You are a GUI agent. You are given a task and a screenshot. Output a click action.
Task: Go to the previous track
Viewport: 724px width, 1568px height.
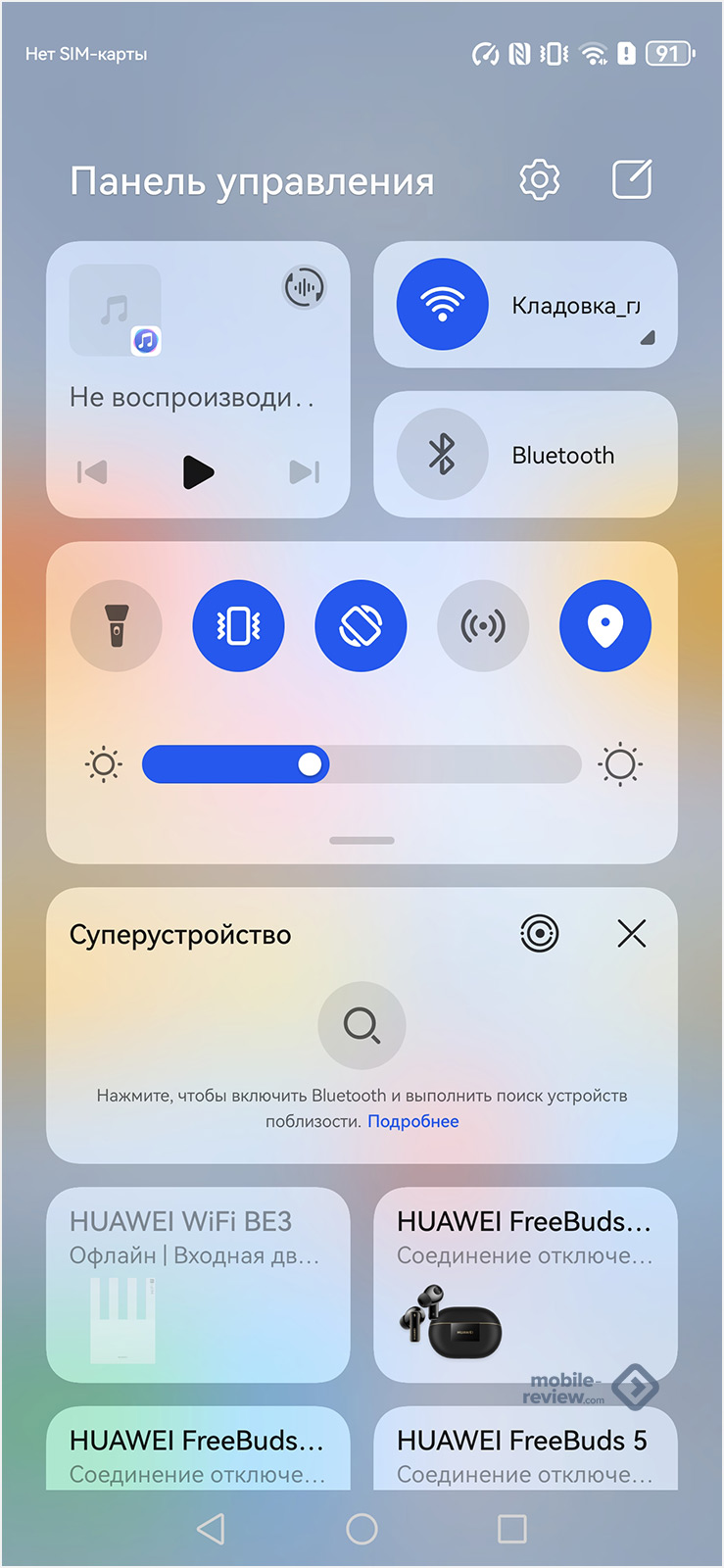pyautogui.click(x=93, y=472)
